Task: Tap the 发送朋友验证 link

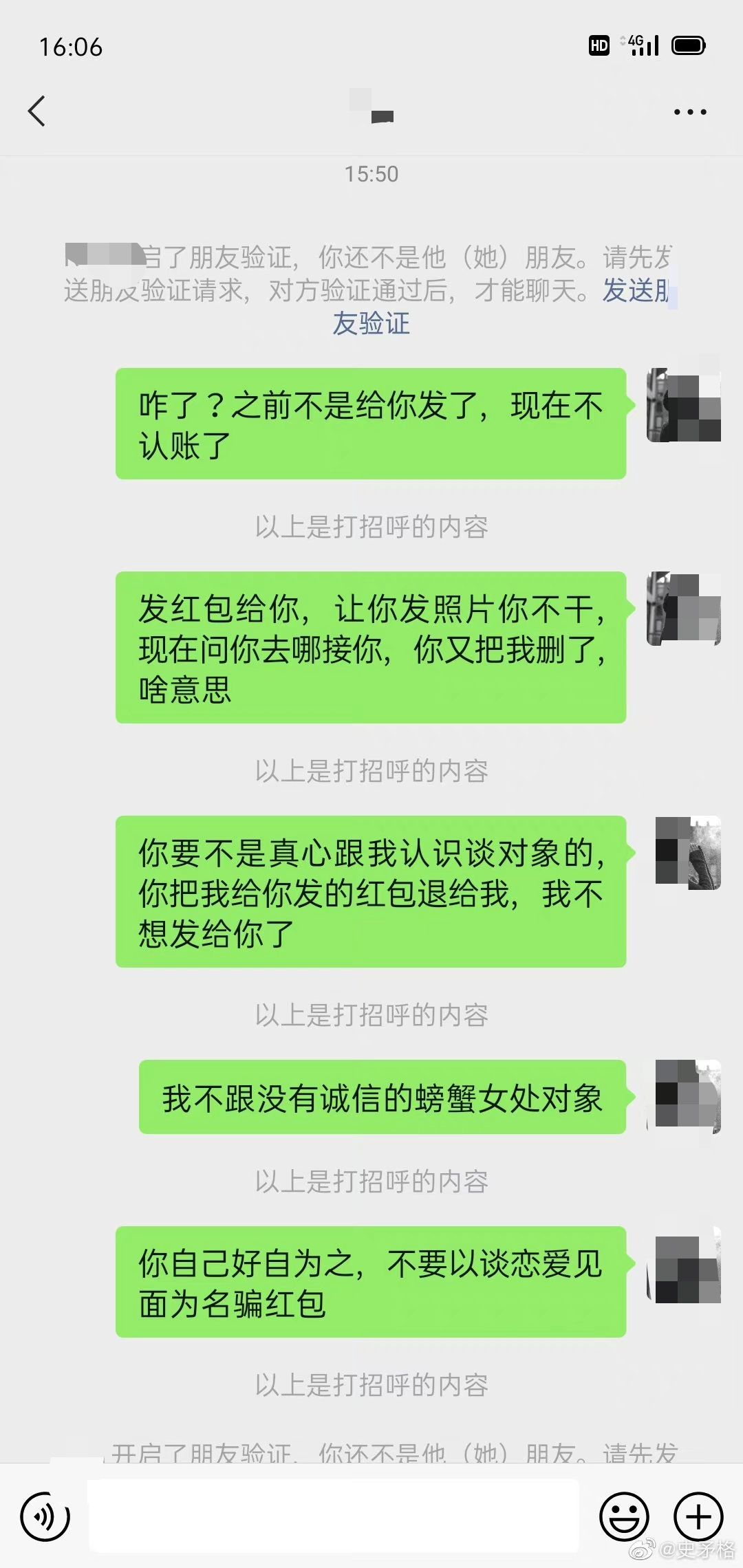Action: coord(371,323)
